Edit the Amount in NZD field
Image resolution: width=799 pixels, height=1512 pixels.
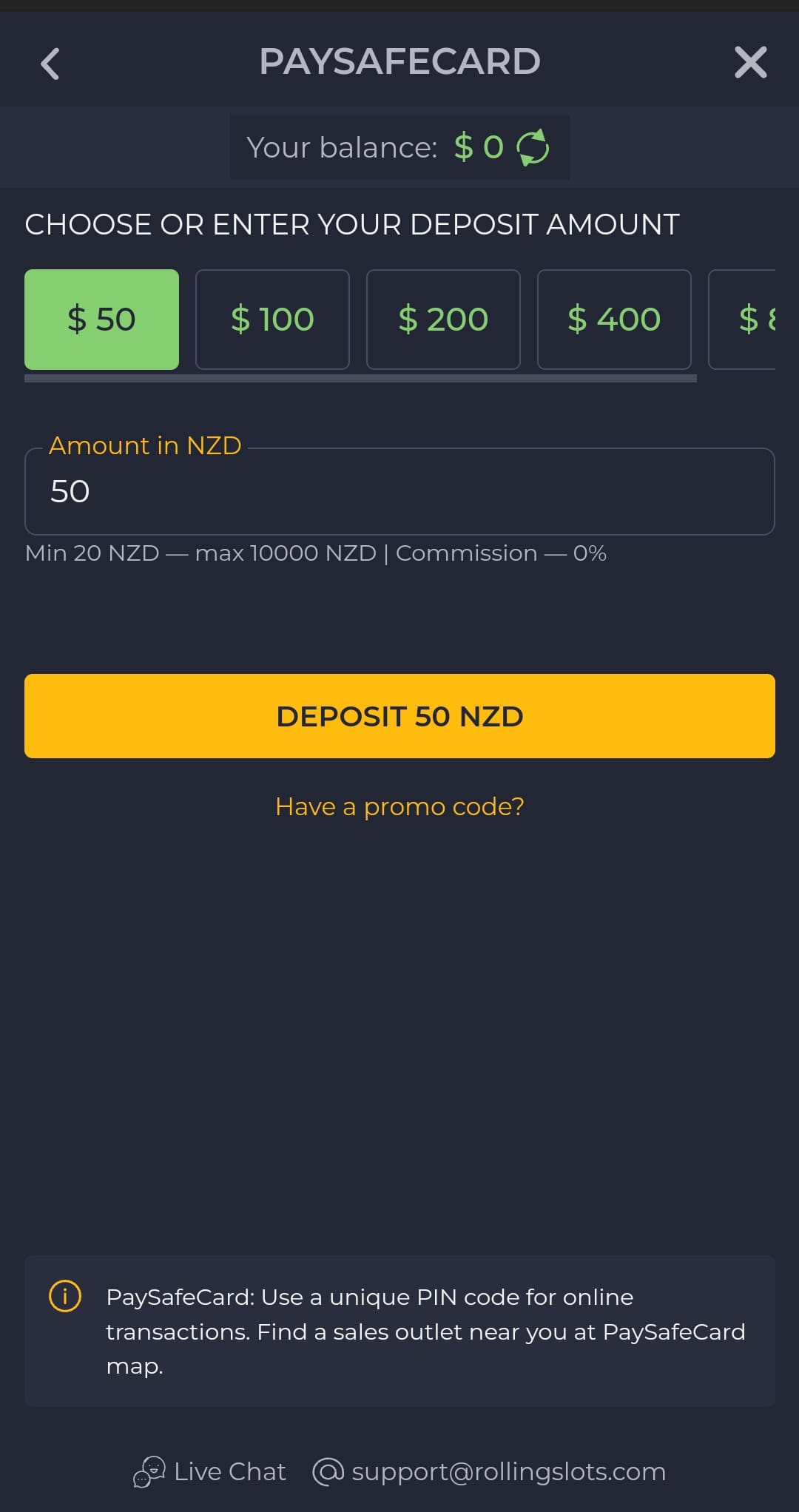(x=399, y=492)
